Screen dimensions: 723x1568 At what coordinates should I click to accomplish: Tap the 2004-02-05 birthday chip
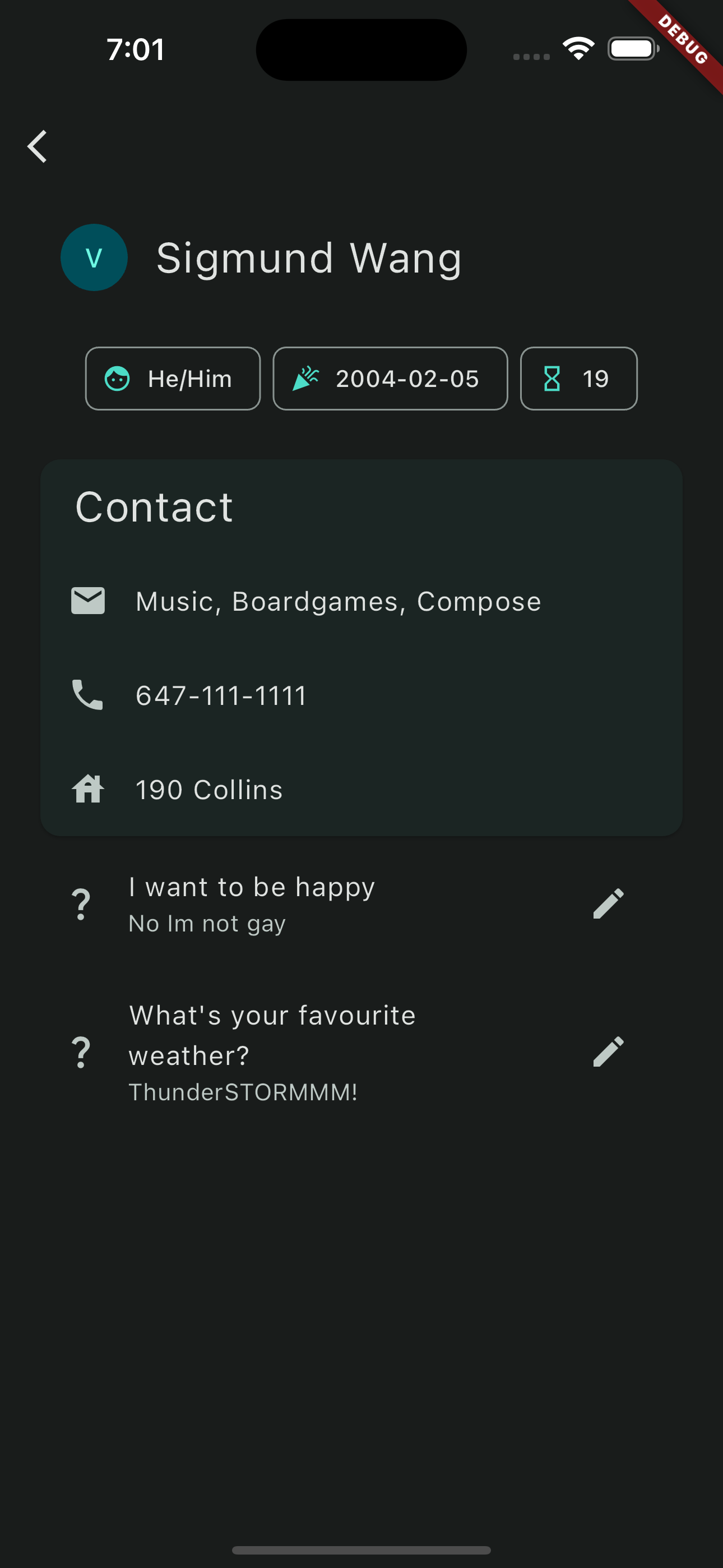390,379
